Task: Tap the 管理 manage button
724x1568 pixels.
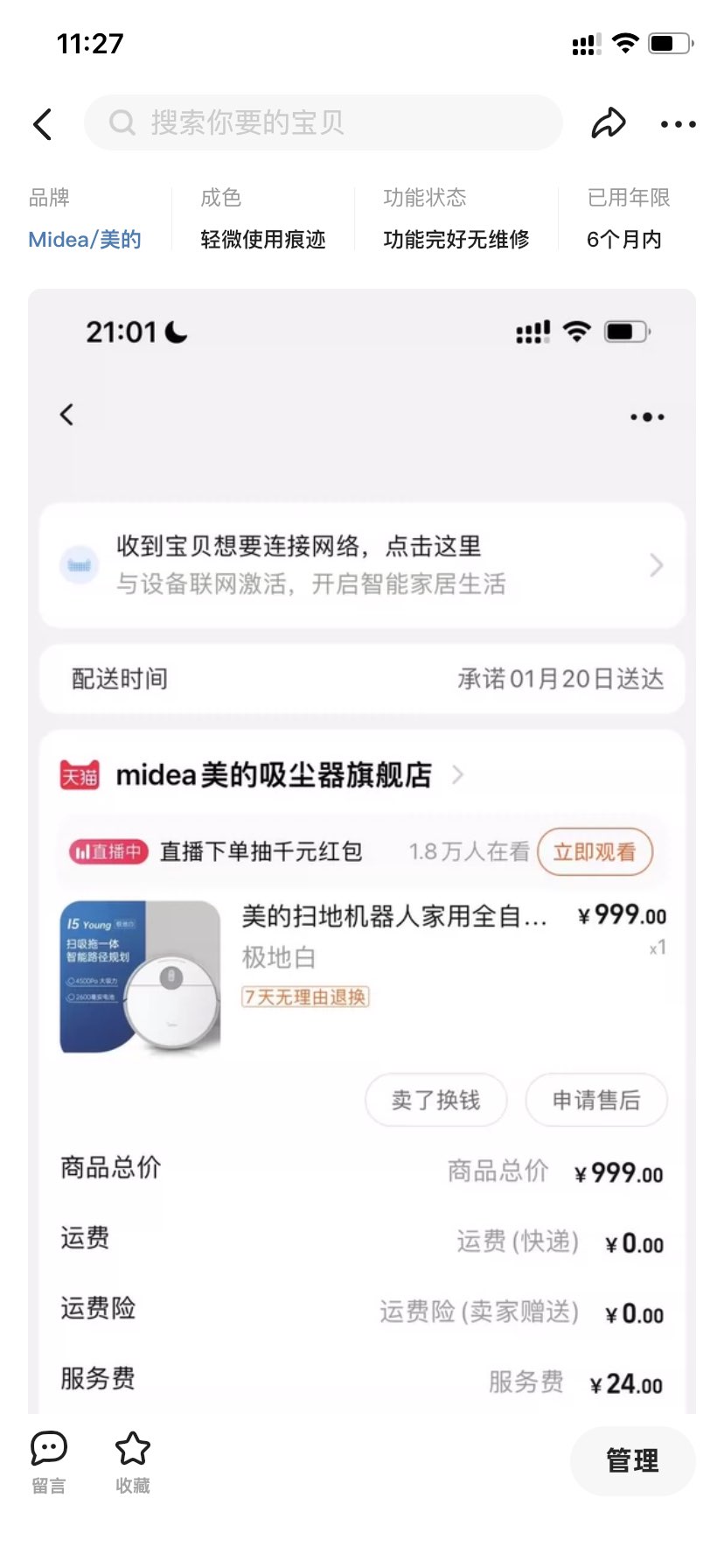Action: click(632, 1460)
